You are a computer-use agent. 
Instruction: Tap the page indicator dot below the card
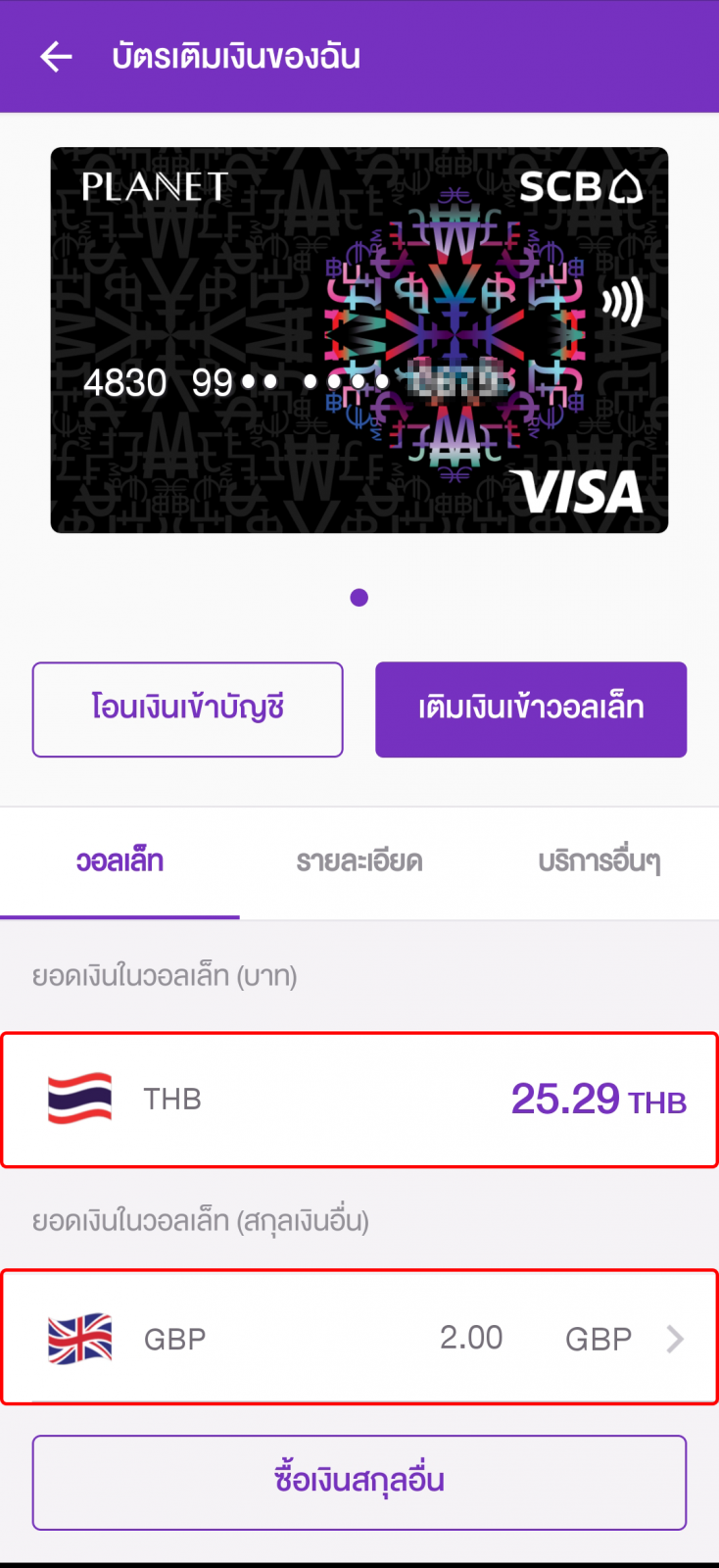(x=359, y=597)
